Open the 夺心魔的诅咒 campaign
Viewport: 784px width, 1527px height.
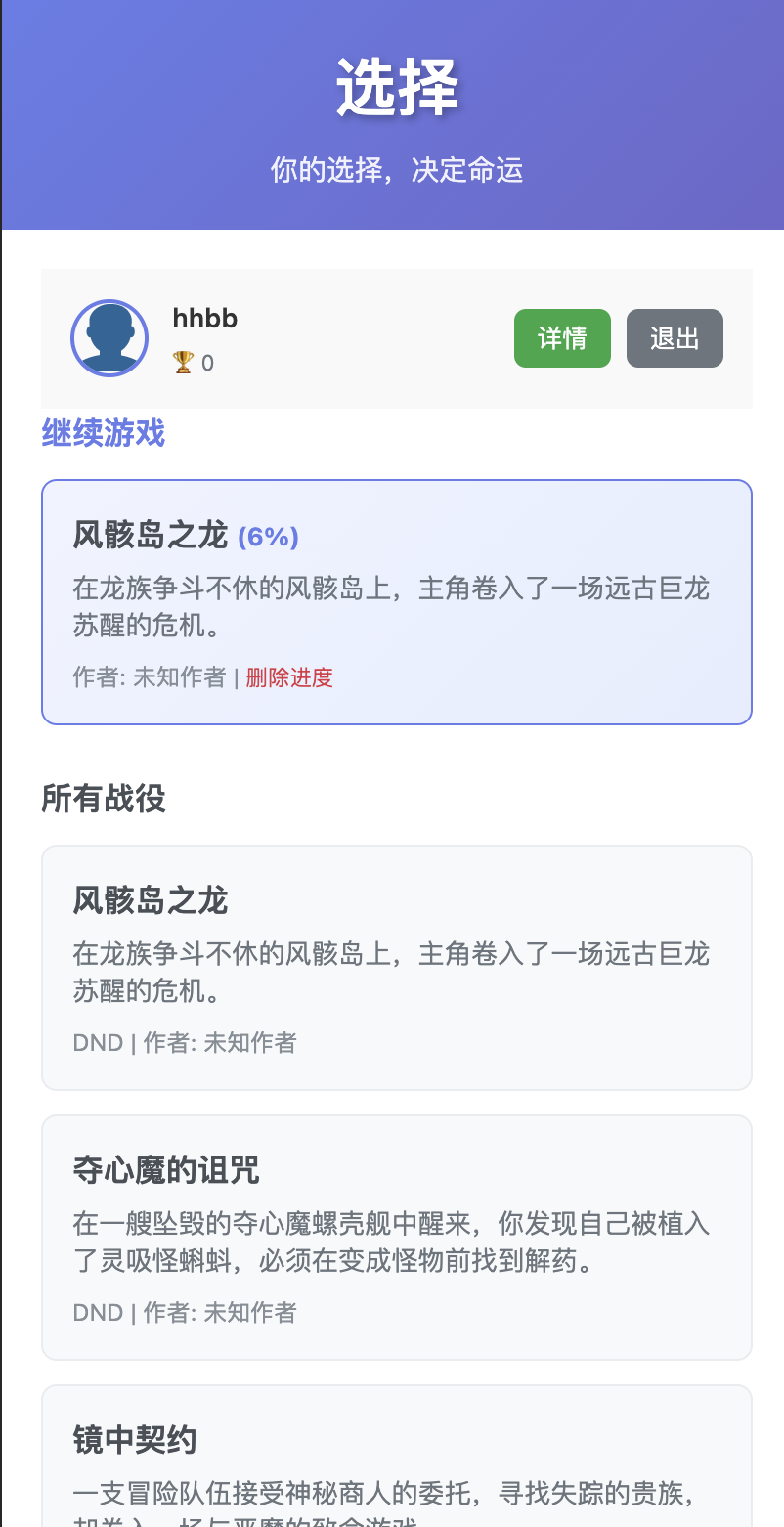[396, 1237]
